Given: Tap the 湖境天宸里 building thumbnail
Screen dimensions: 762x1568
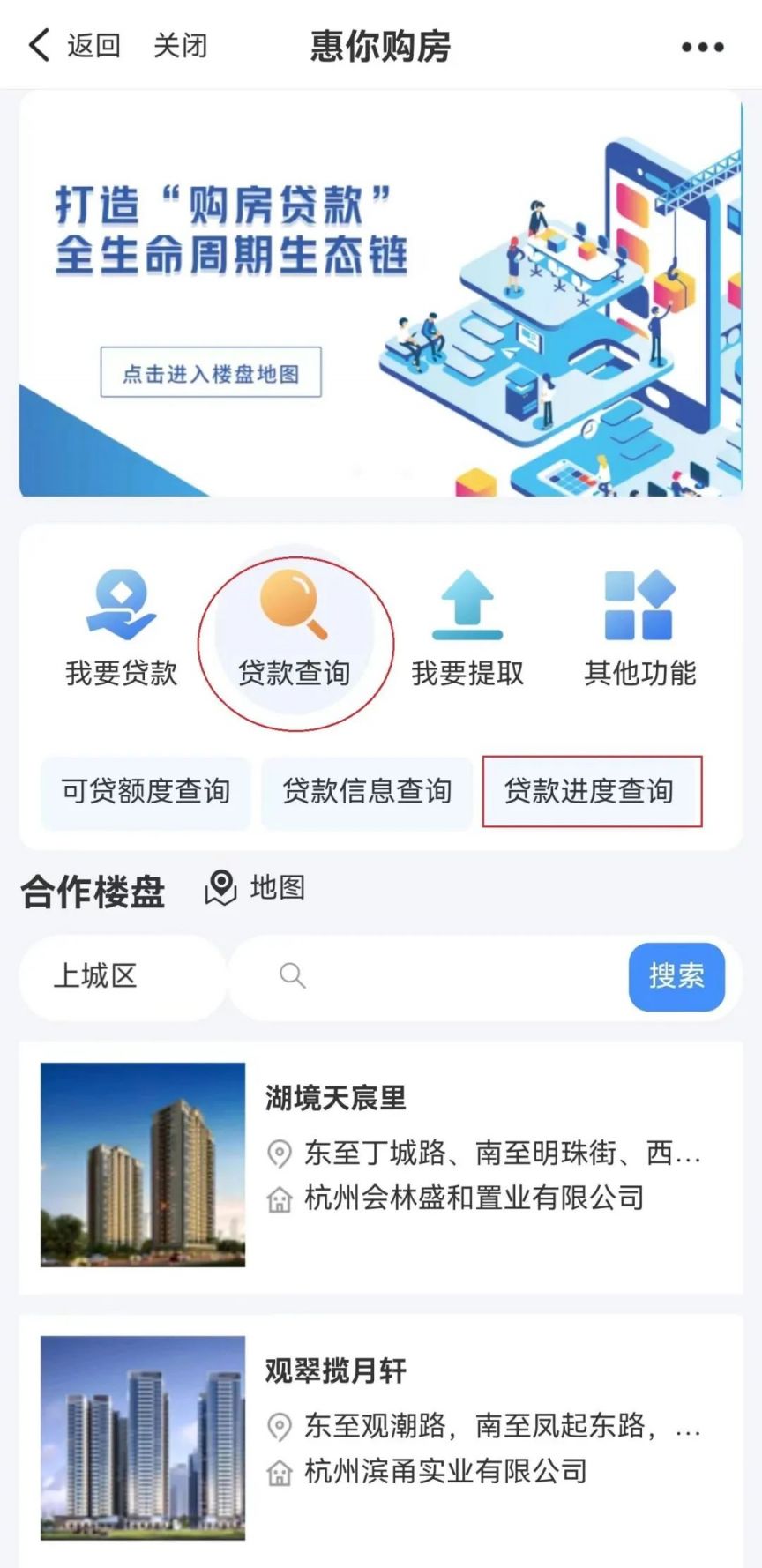Looking at the screenshot, I should [x=144, y=1164].
